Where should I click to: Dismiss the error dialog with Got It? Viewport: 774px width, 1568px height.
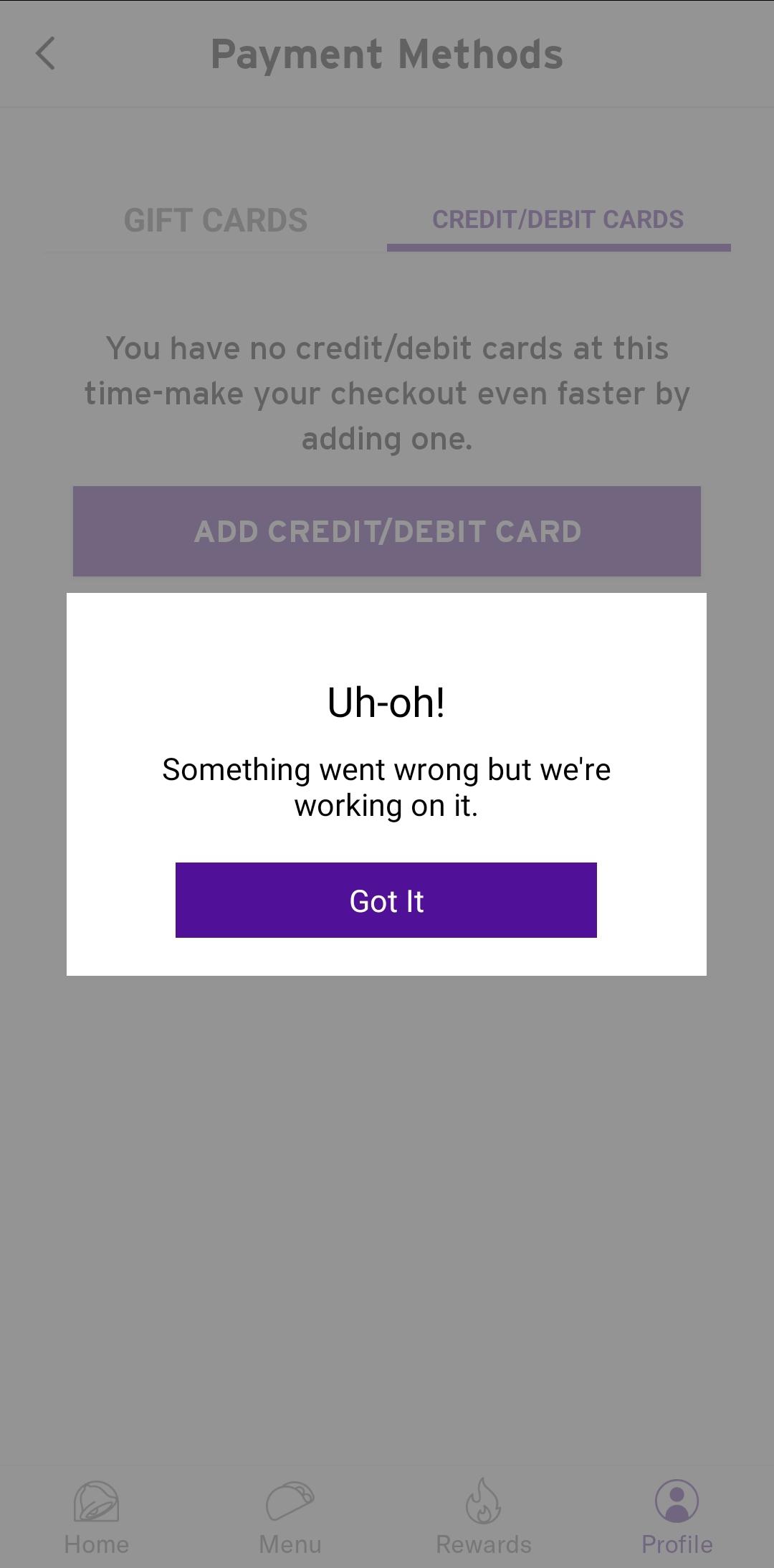pos(386,900)
